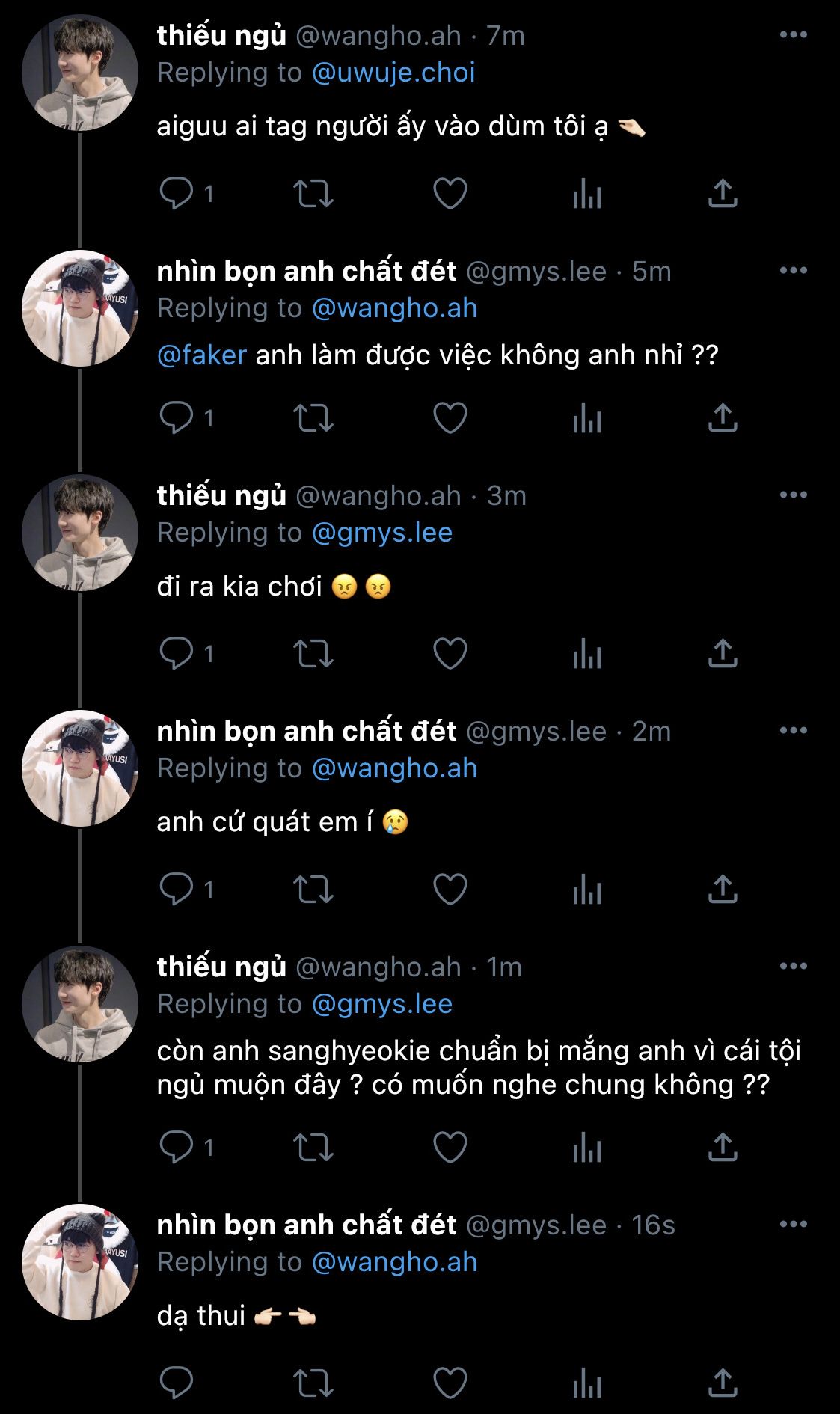The height and width of the screenshot is (1414, 840).
Task: Retweet the '@faker anh làm được việc' tweet
Action: [x=313, y=417]
